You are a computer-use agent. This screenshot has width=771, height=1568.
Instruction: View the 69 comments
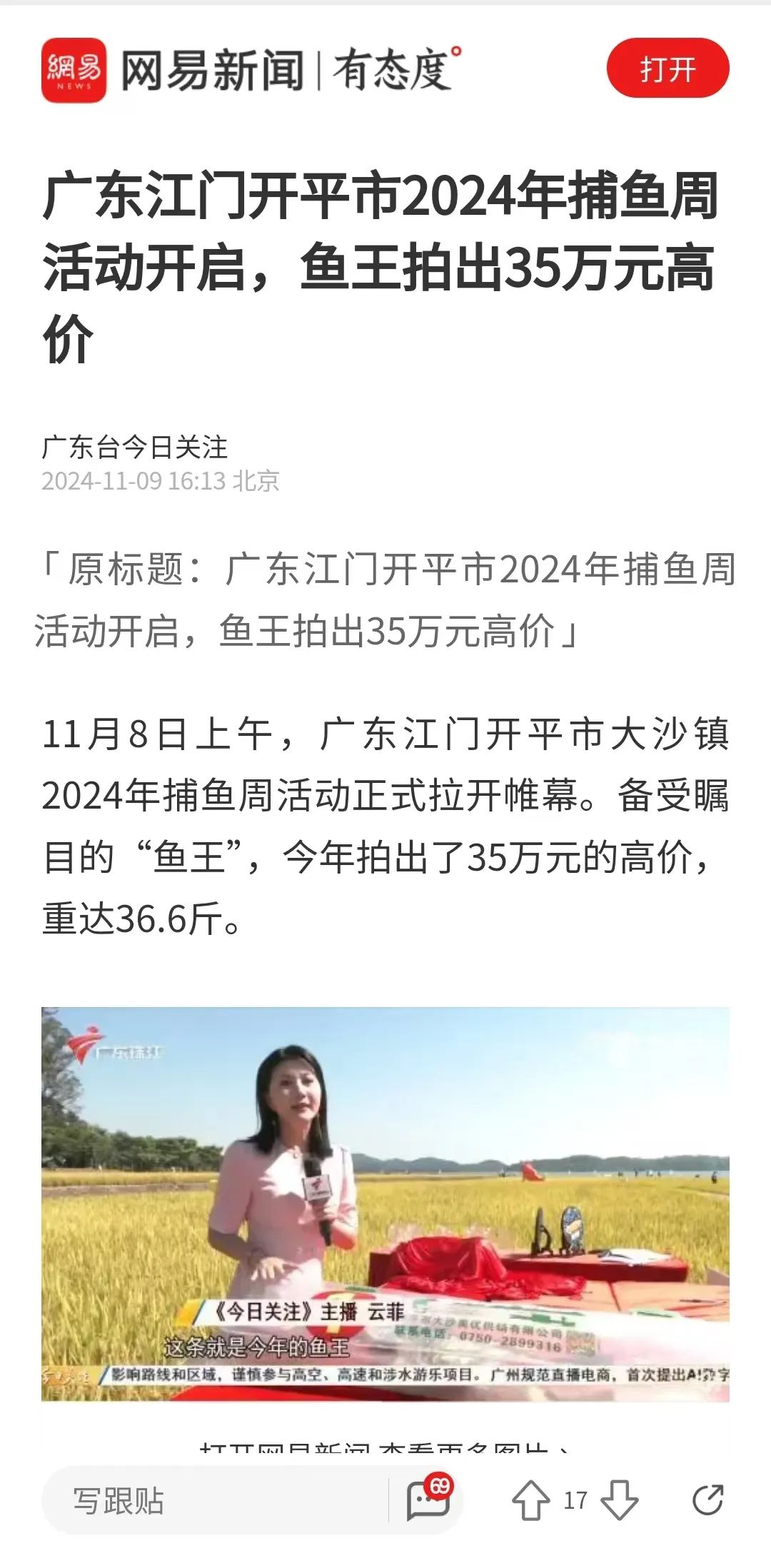click(x=428, y=1499)
